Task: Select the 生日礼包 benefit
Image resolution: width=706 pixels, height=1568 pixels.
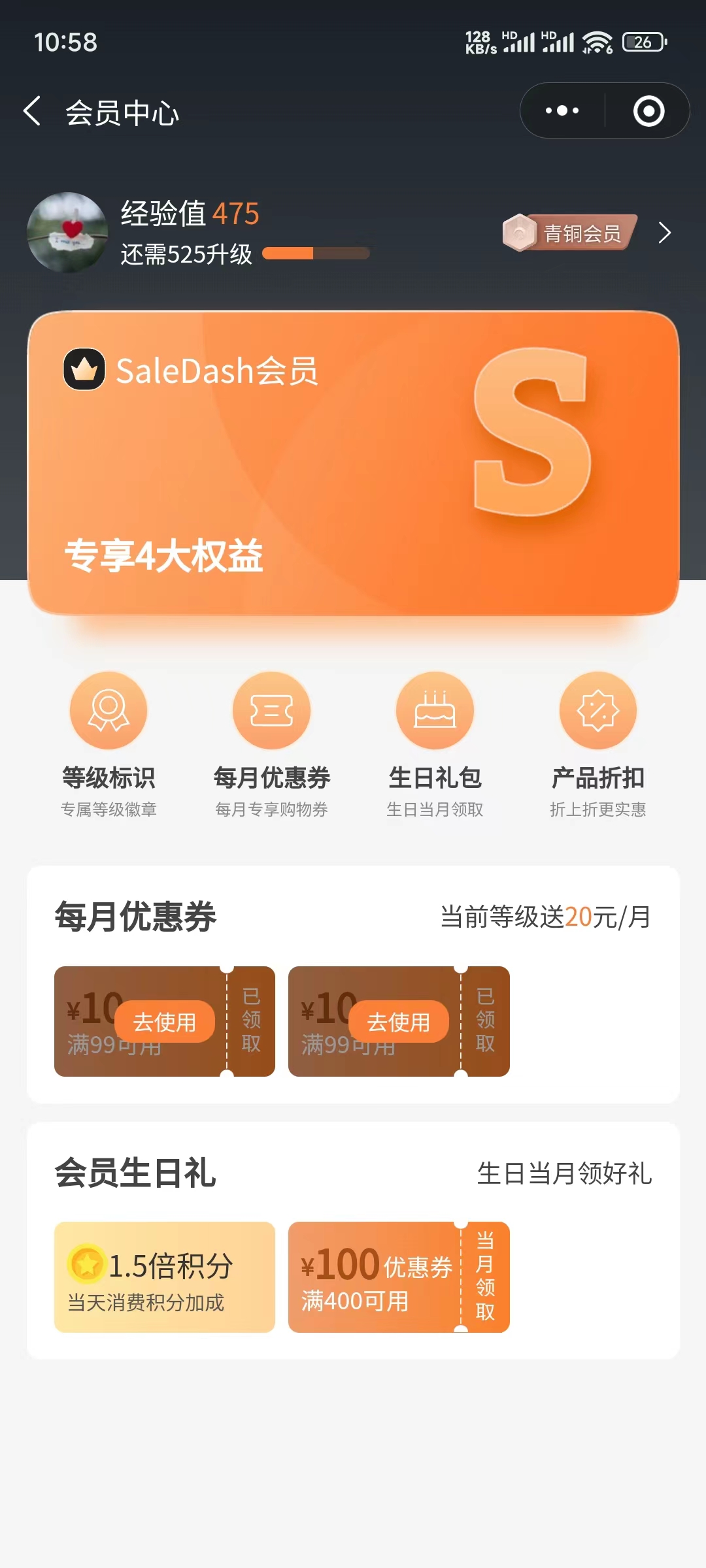Action: point(435,745)
